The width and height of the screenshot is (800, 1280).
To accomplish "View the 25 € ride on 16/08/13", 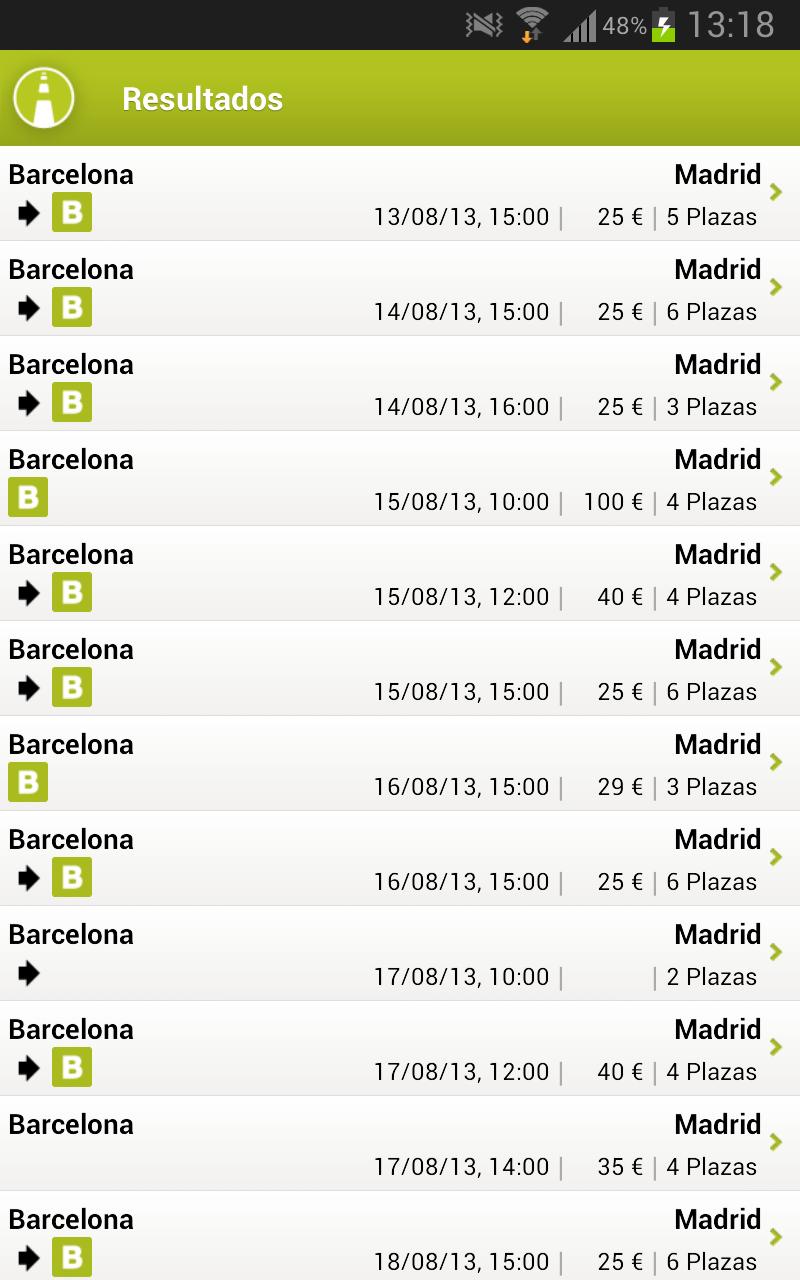I will 400,859.
